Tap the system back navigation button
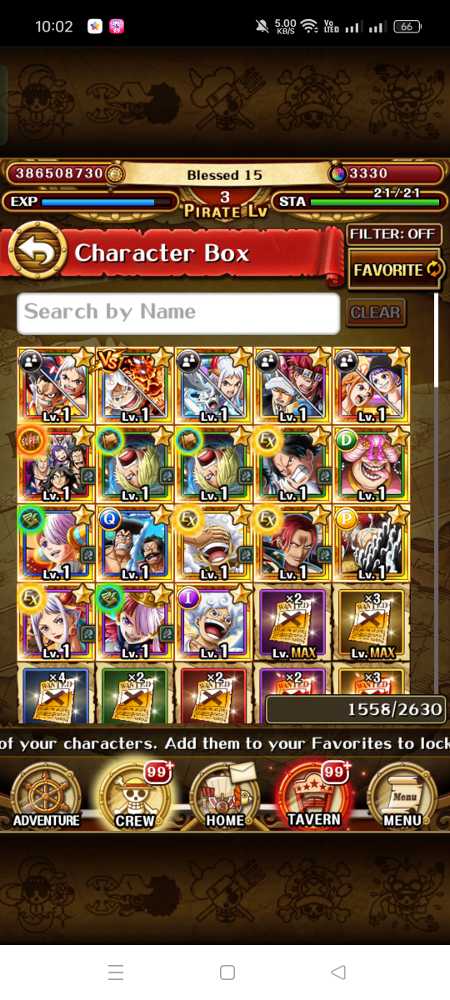The width and height of the screenshot is (450, 1000). pos(338,972)
